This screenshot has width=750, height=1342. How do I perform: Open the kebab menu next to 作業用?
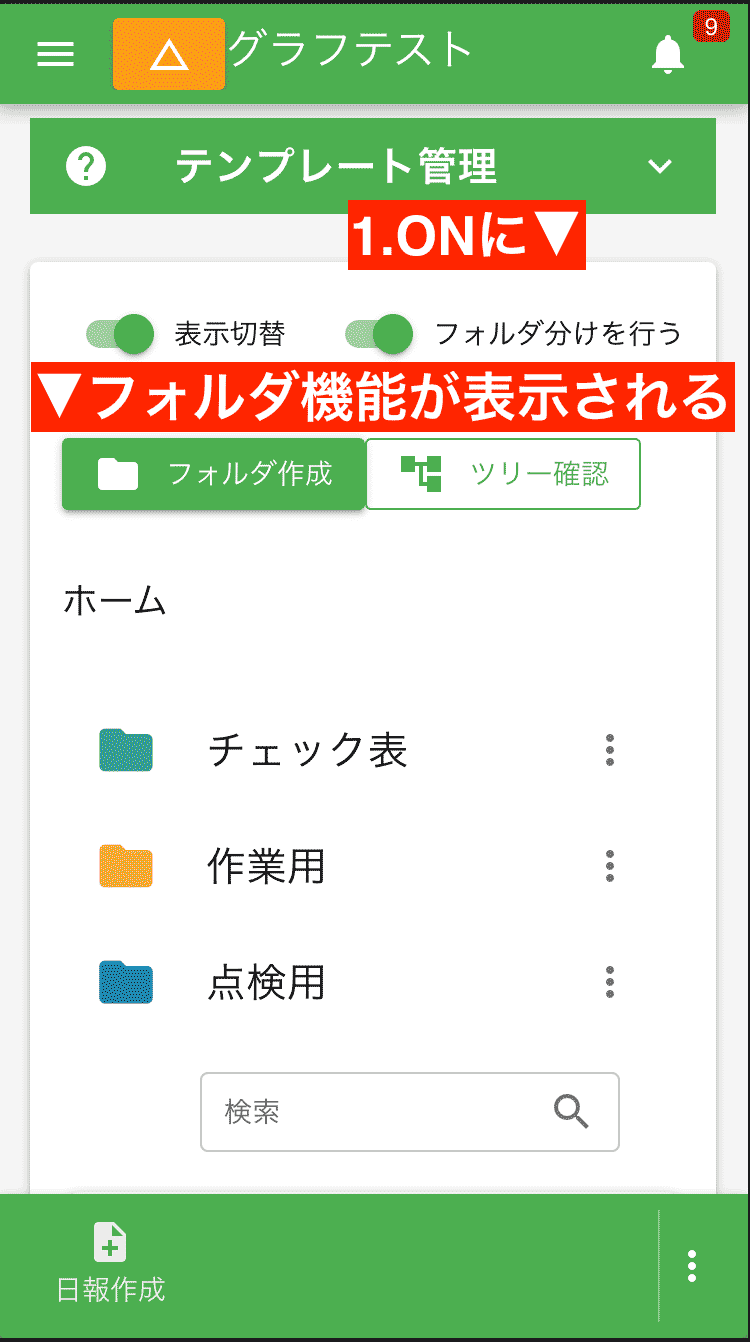(x=609, y=867)
